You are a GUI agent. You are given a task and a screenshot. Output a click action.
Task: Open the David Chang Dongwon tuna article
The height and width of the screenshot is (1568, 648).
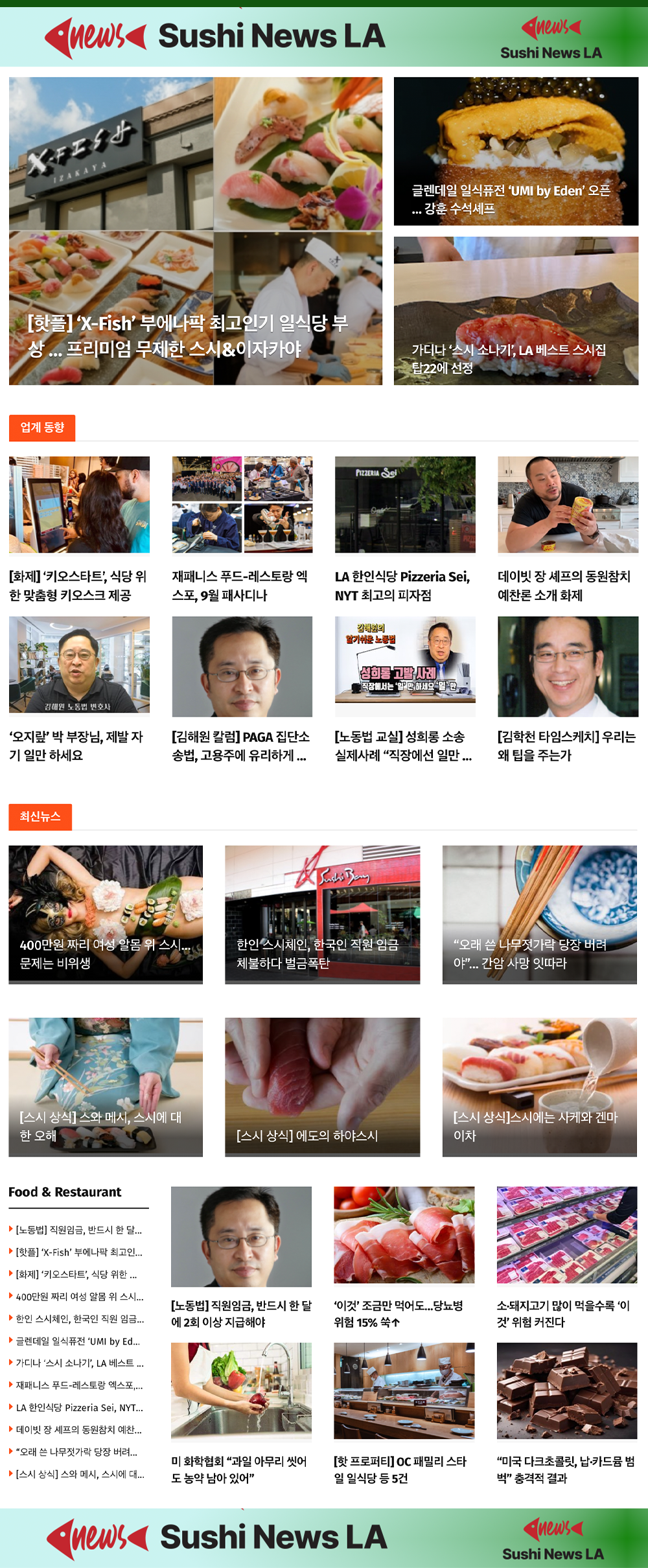click(564, 585)
